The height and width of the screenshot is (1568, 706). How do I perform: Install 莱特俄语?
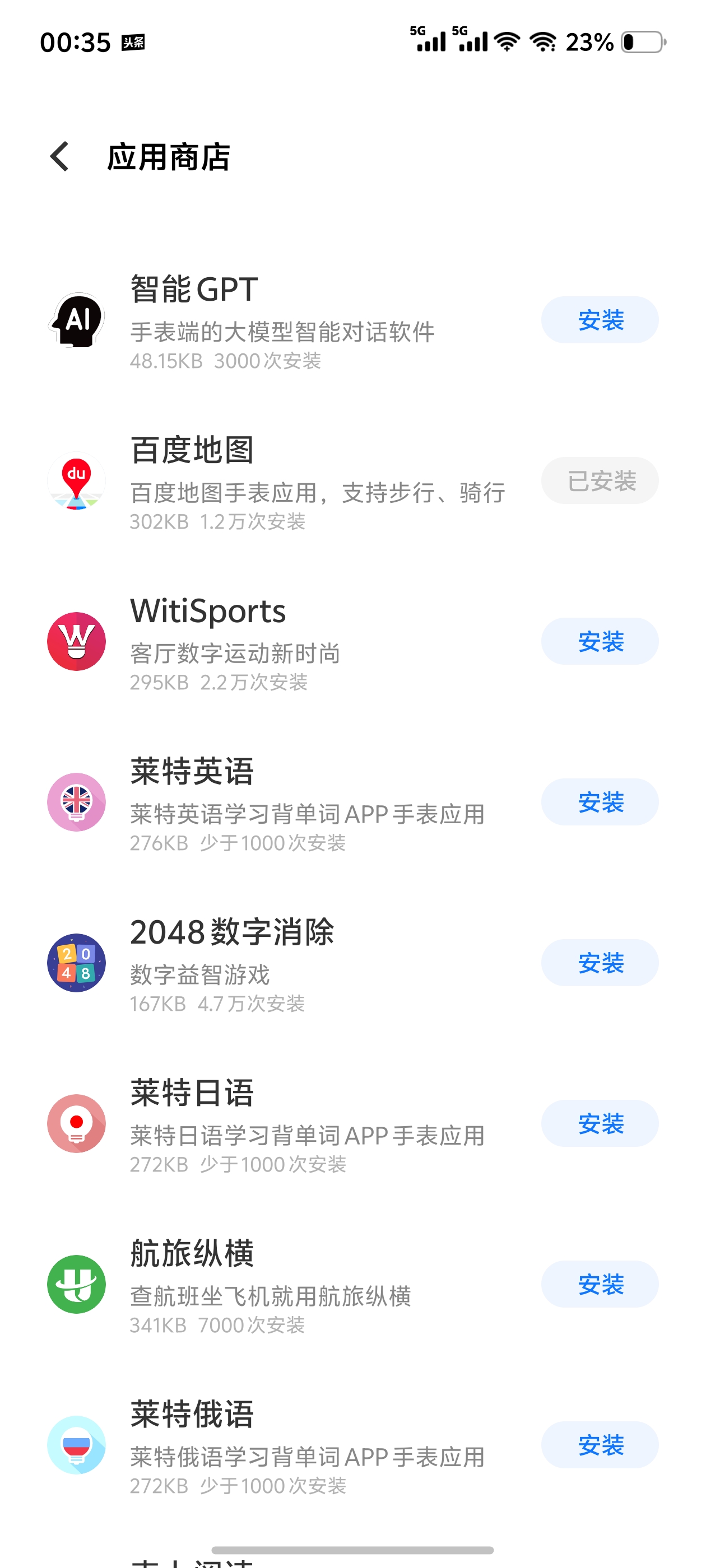click(600, 1444)
